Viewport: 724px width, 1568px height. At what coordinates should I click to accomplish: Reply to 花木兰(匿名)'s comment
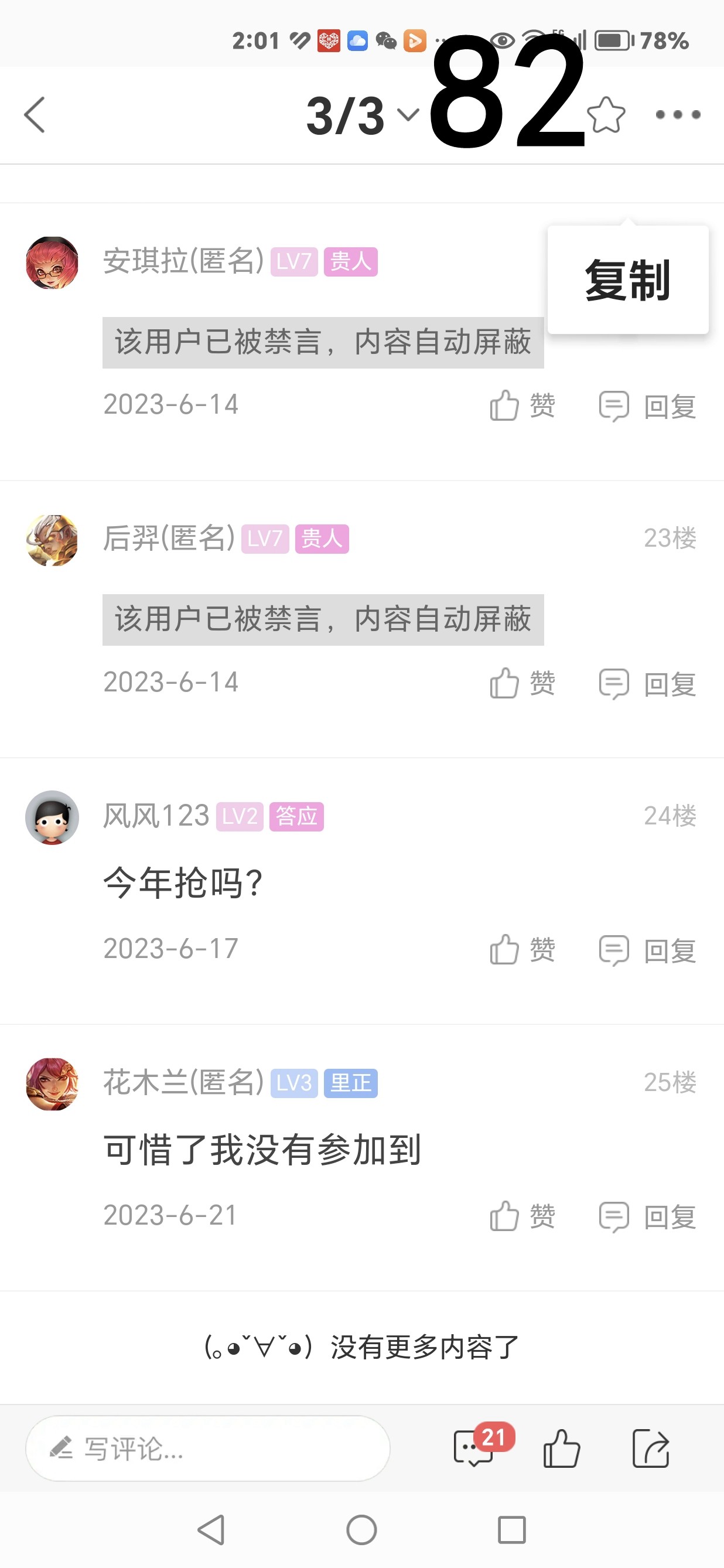[x=647, y=1217]
